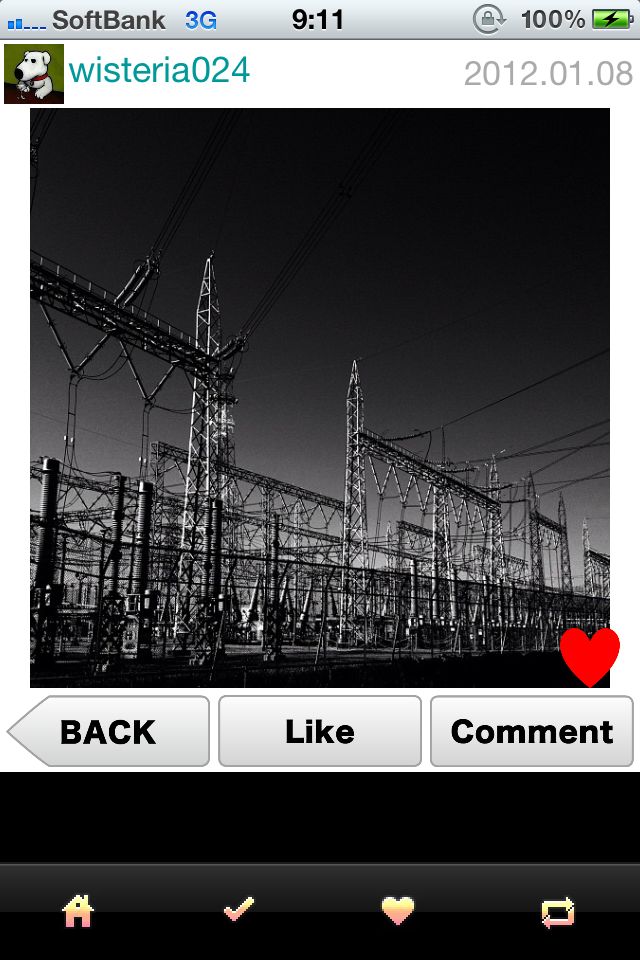Viewport: 640px width, 960px height.
Task: Open the Comment button
Action: 532,731
